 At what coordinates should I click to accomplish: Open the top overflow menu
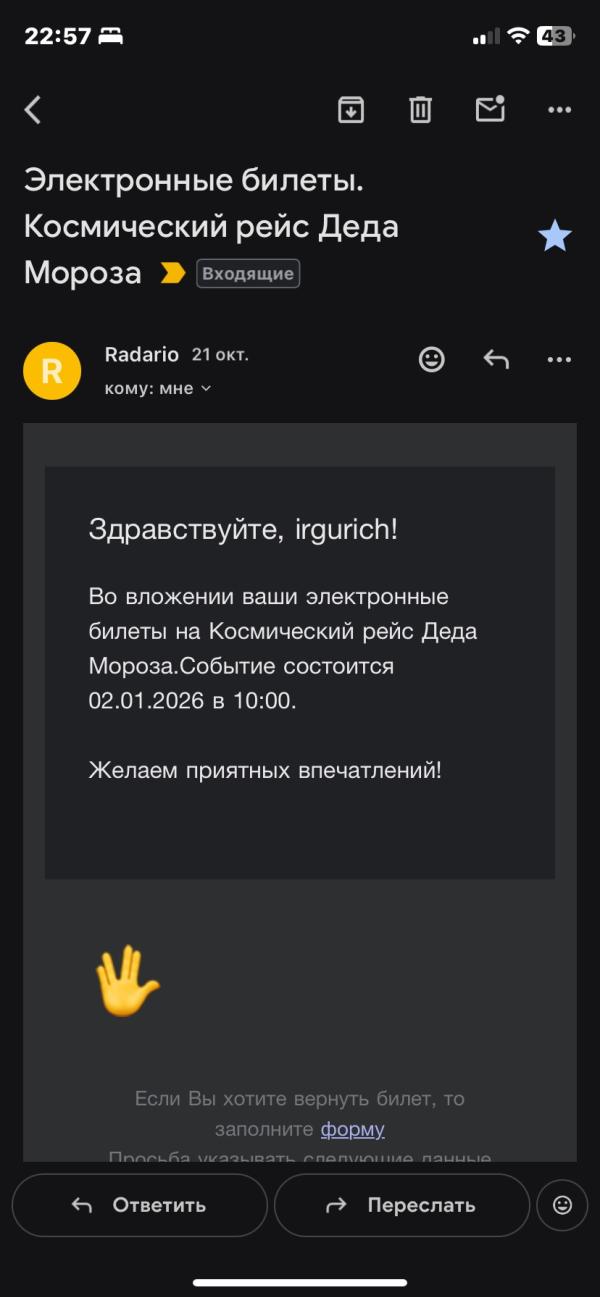pyautogui.click(x=559, y=110)
